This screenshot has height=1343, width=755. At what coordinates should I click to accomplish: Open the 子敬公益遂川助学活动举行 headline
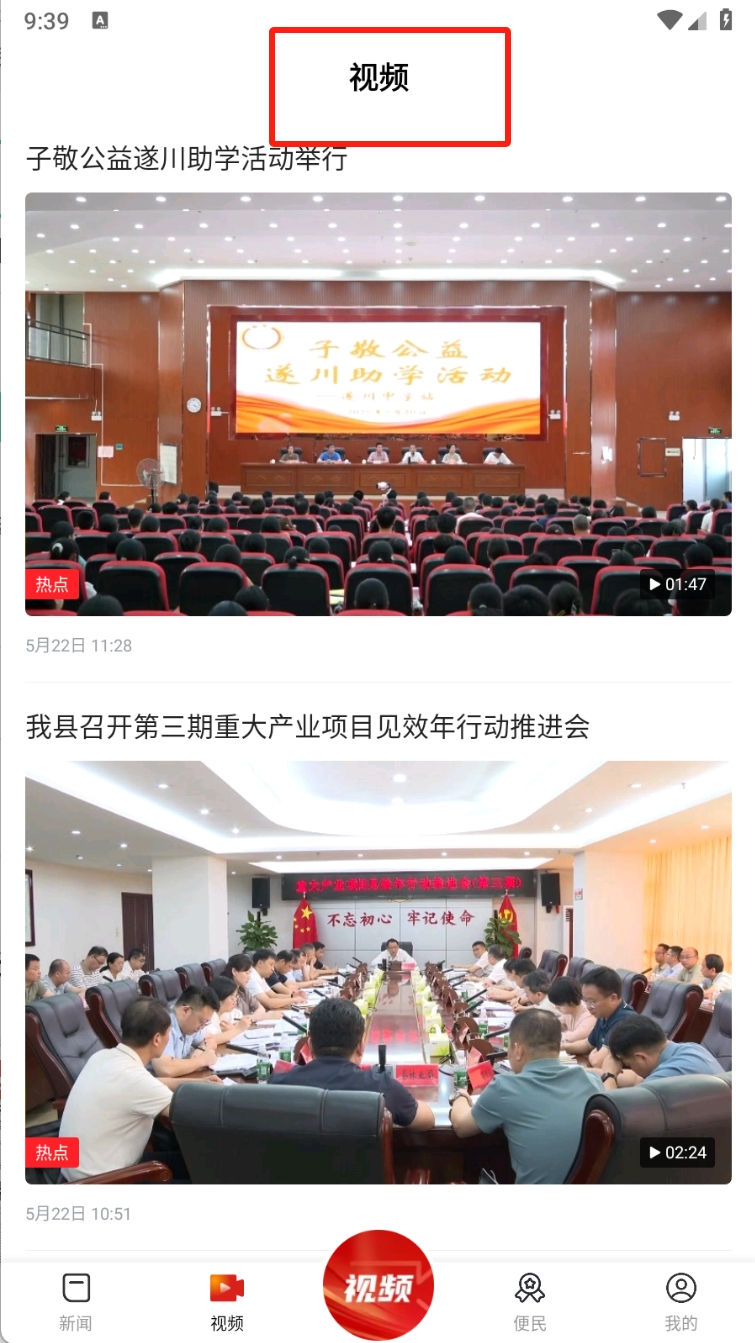[187, 158]
